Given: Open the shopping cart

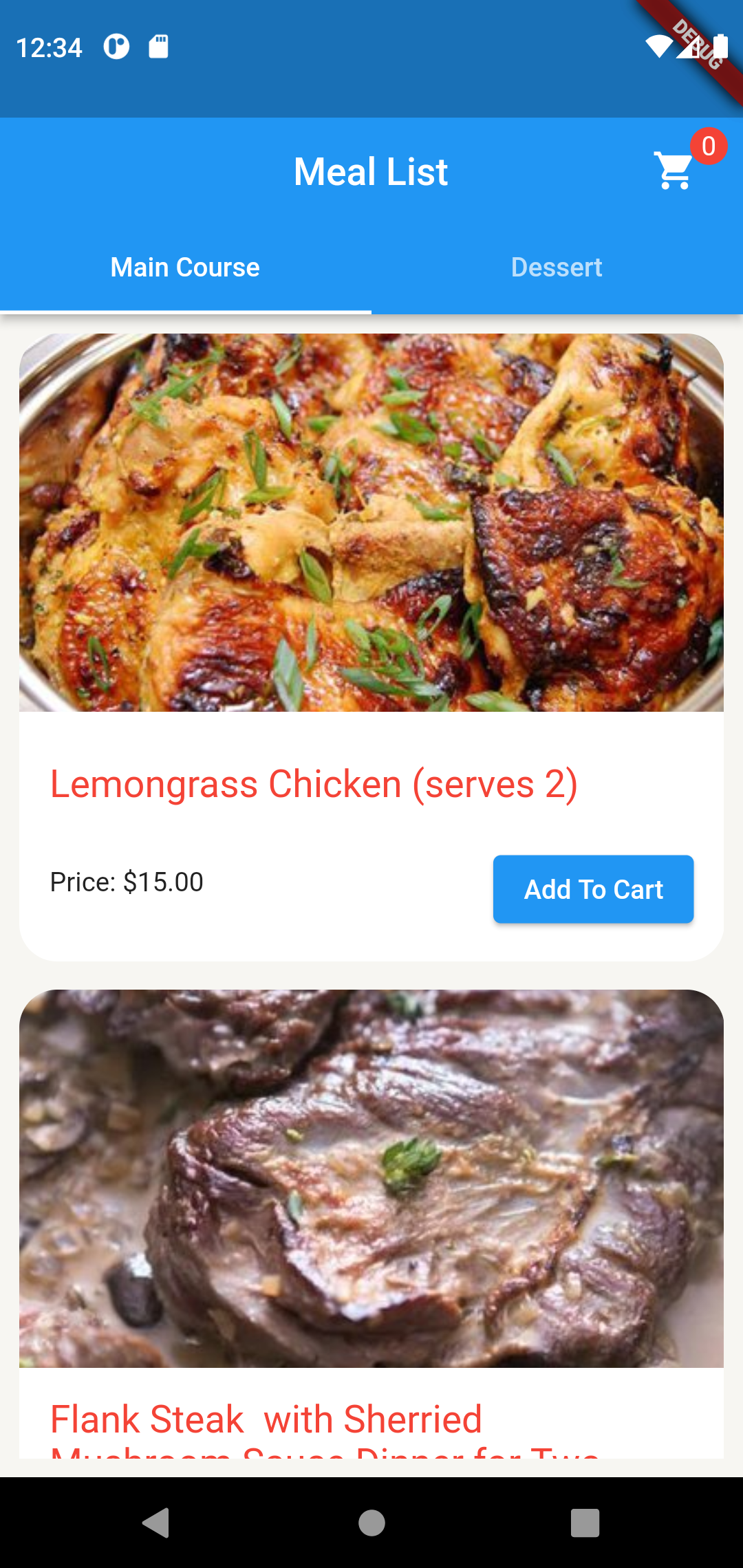Looking at the screenshot, I should (x=675, y=171).
